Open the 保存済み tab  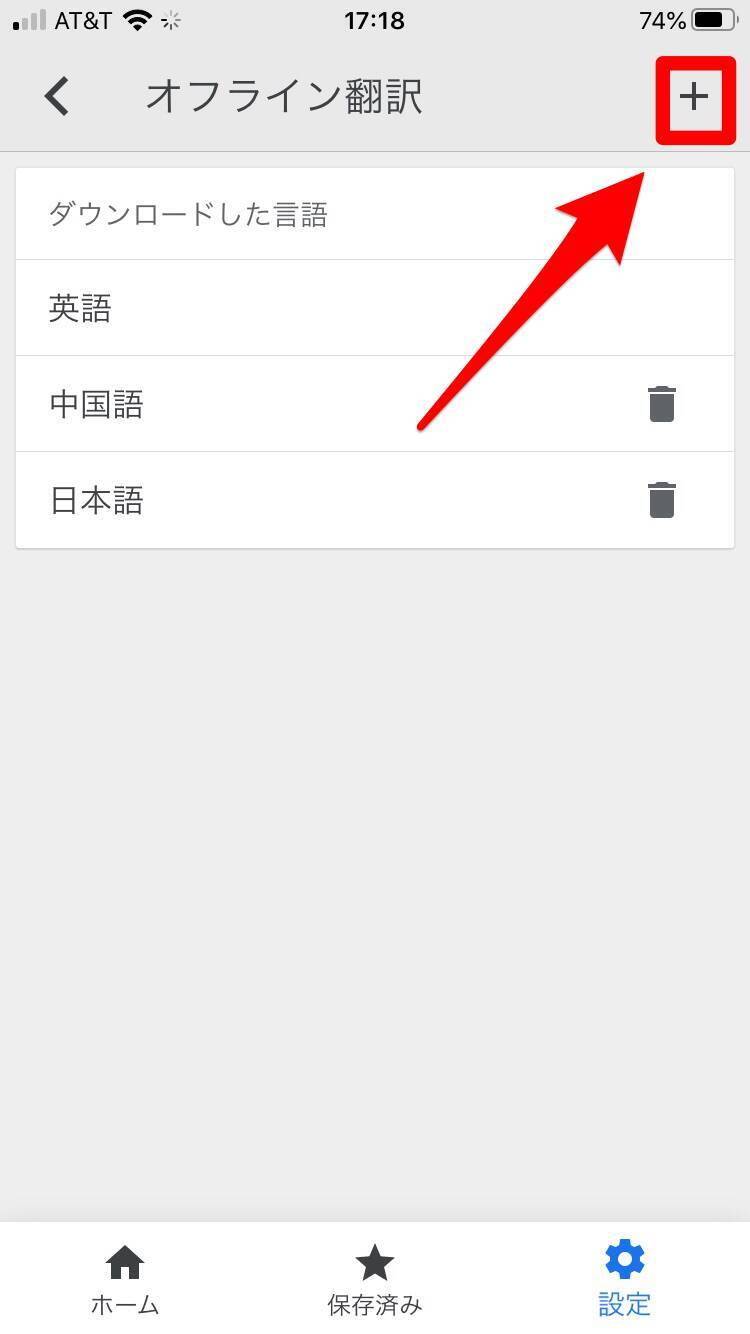[375, 1280]
